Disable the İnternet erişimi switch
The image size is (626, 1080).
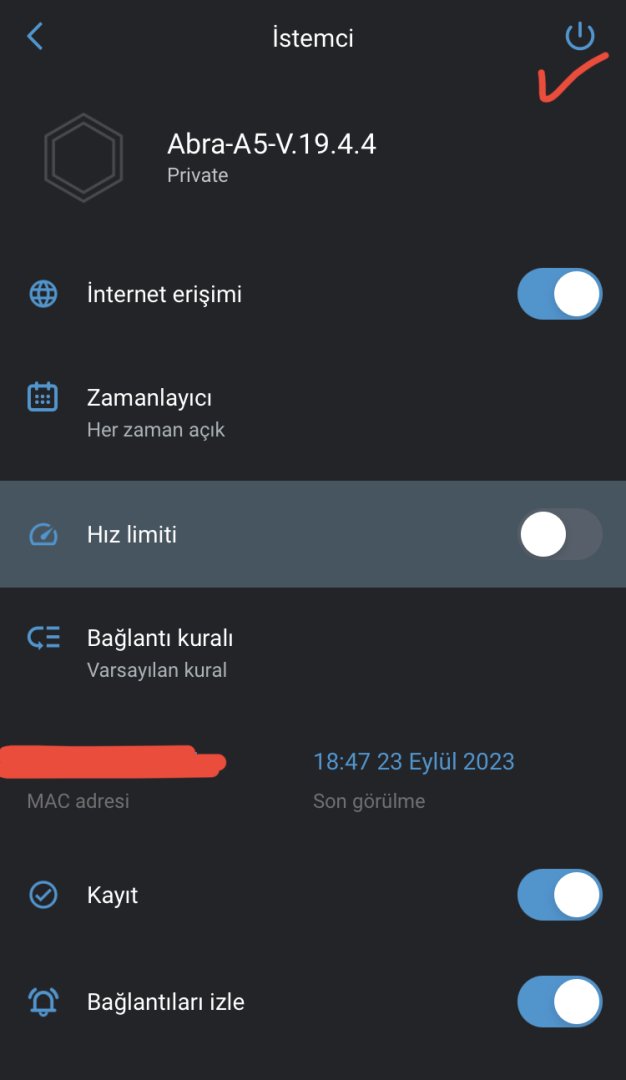tap(559, 294)
